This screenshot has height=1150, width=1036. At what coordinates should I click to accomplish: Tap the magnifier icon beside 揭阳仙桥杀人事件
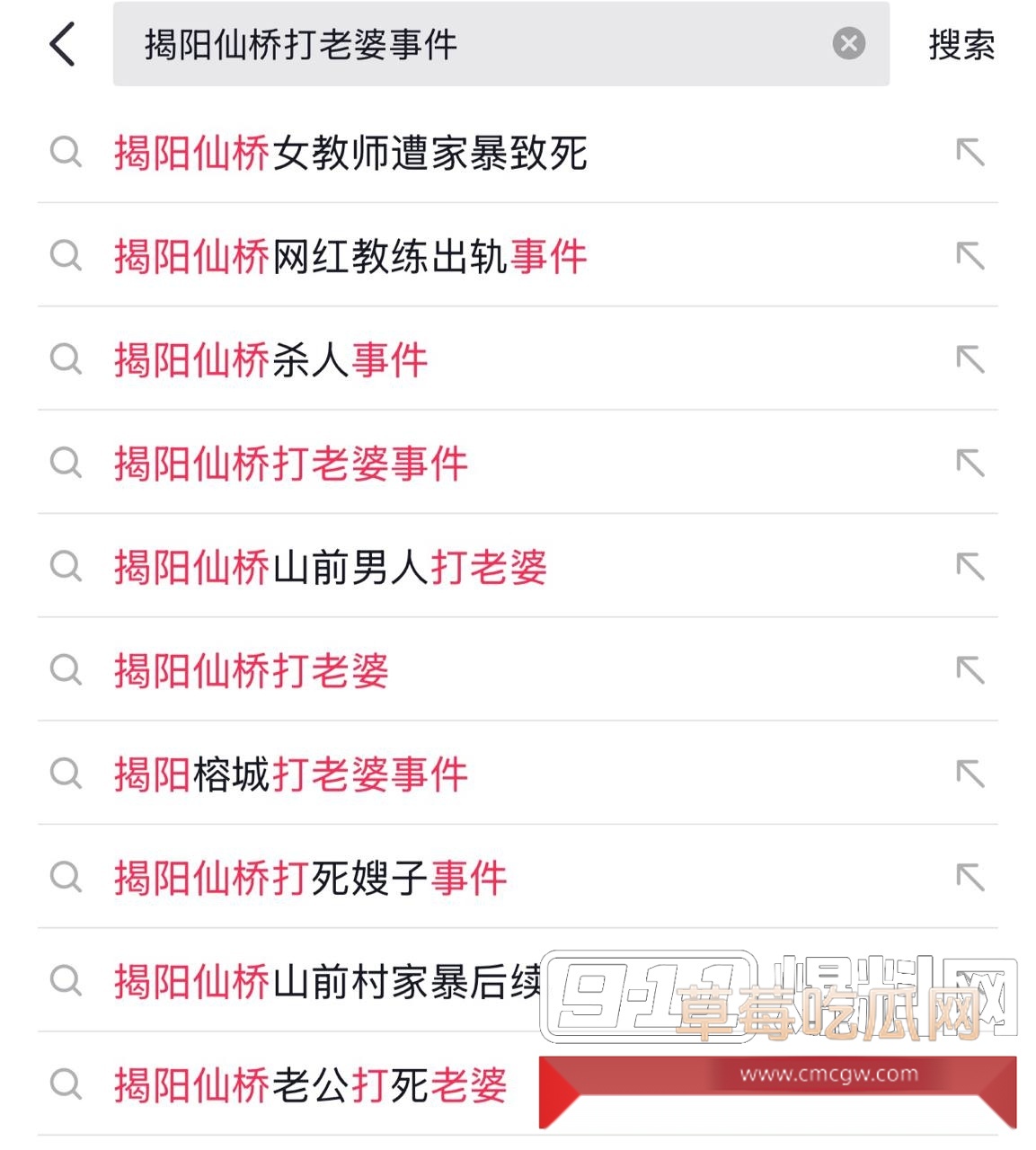click(64, 359)
